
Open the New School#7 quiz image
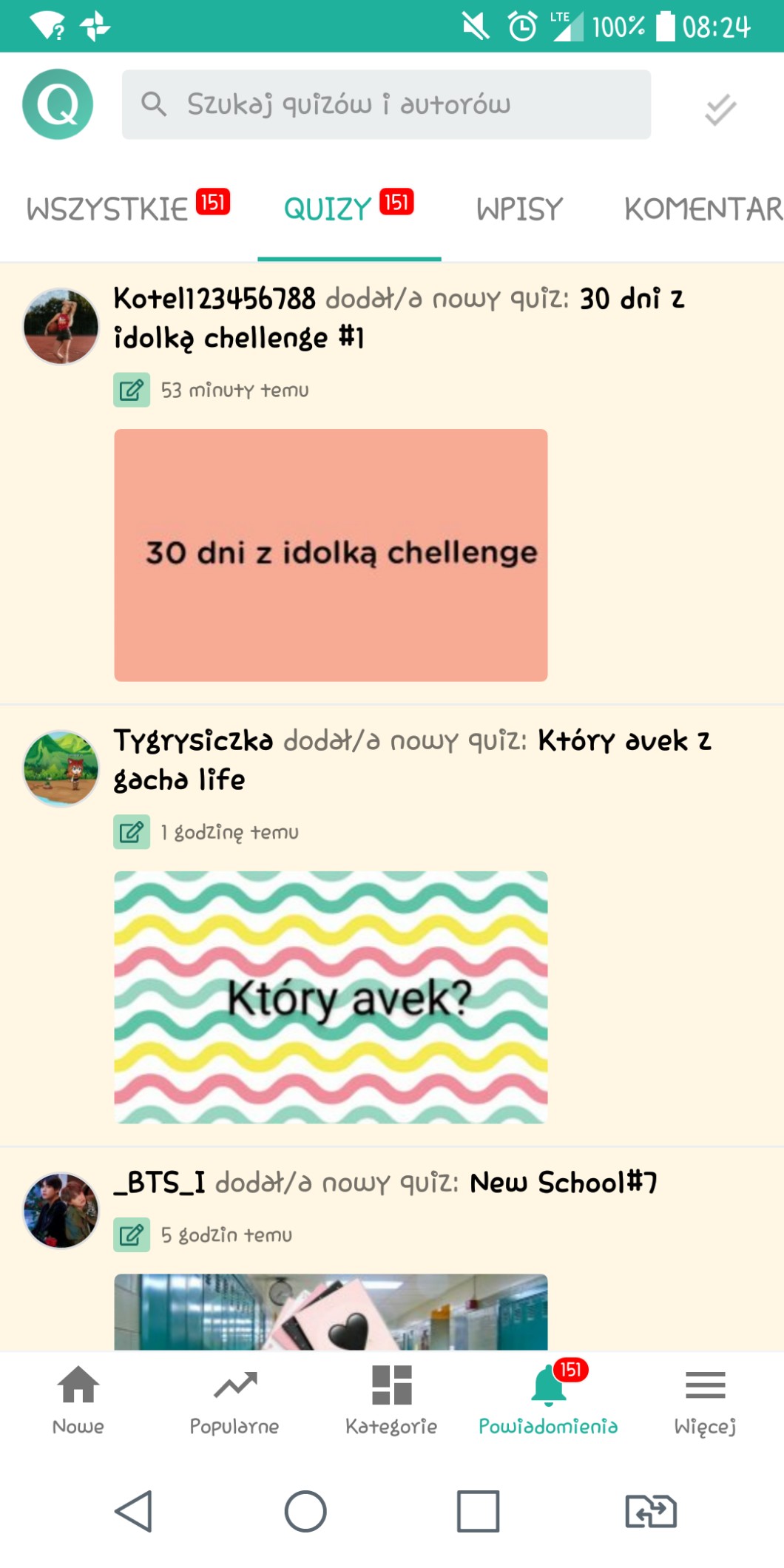pyautogui.click(x=331, y=1311)
